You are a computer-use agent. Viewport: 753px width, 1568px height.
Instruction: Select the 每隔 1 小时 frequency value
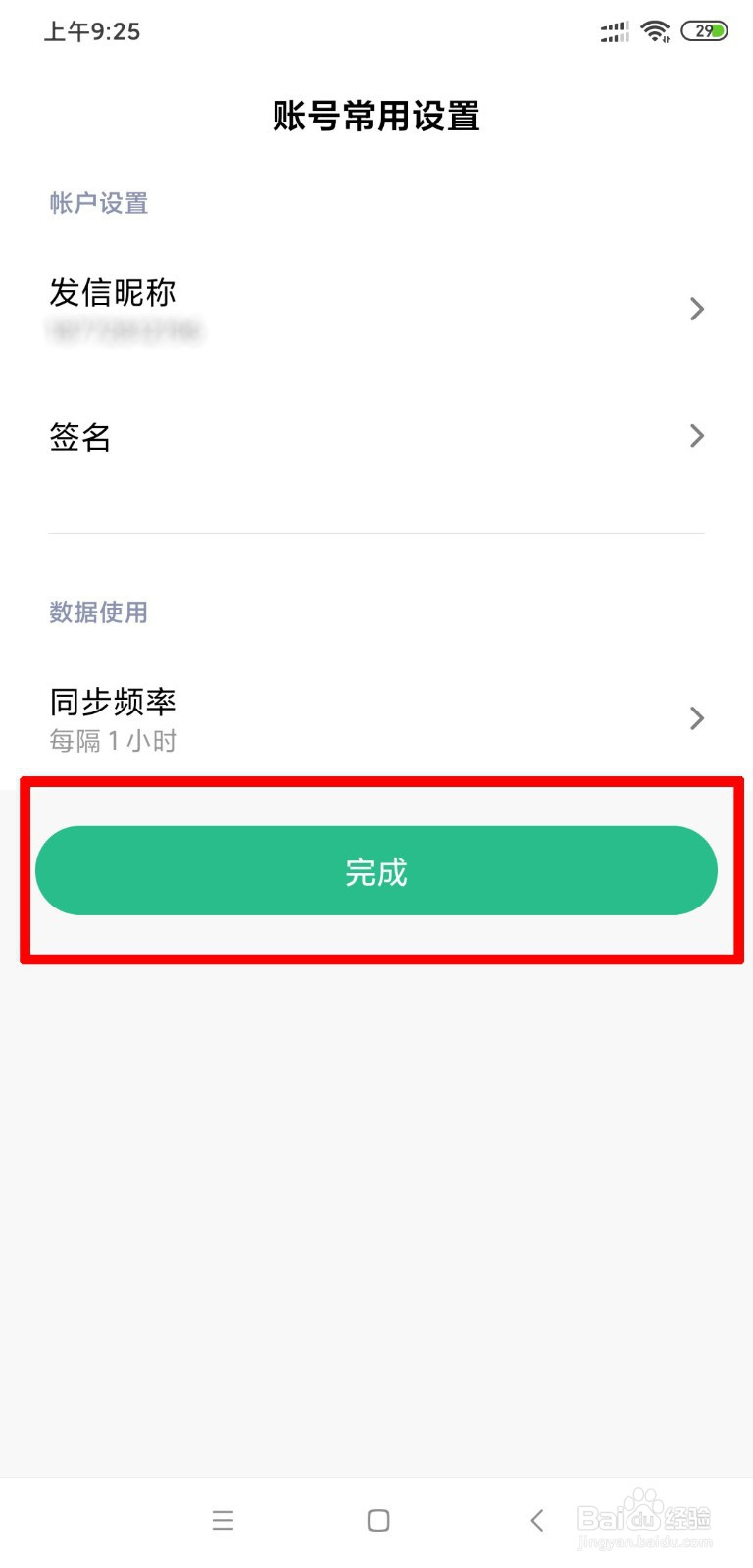[x=113, y=741]
